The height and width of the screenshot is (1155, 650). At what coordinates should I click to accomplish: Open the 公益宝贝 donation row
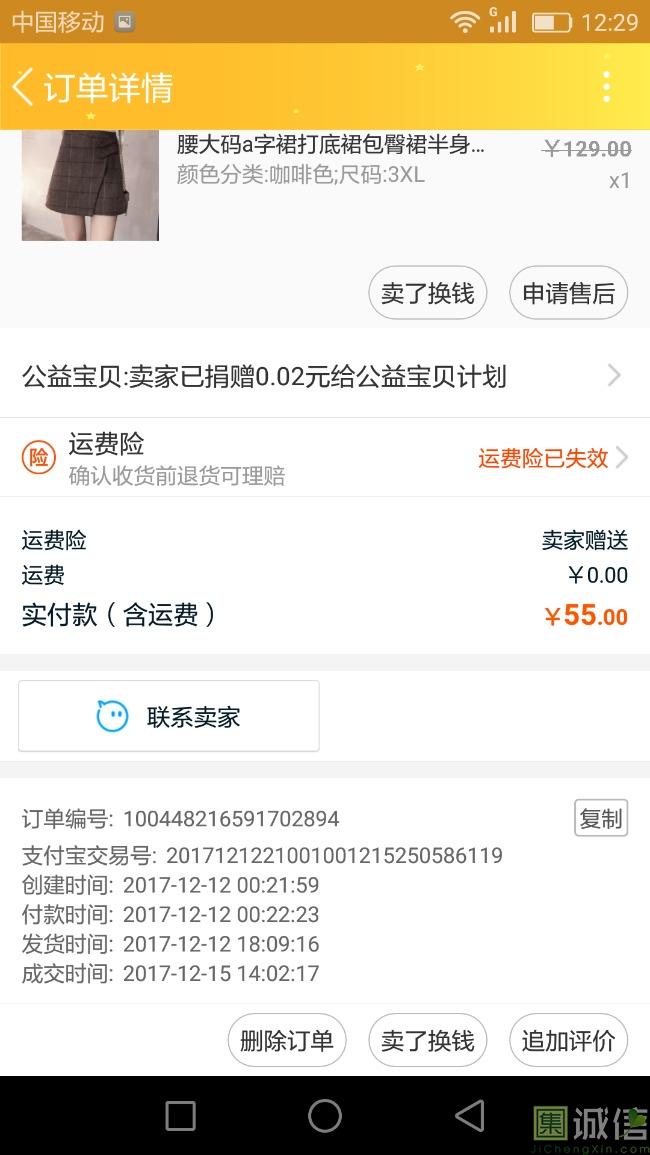click(325, 376)
